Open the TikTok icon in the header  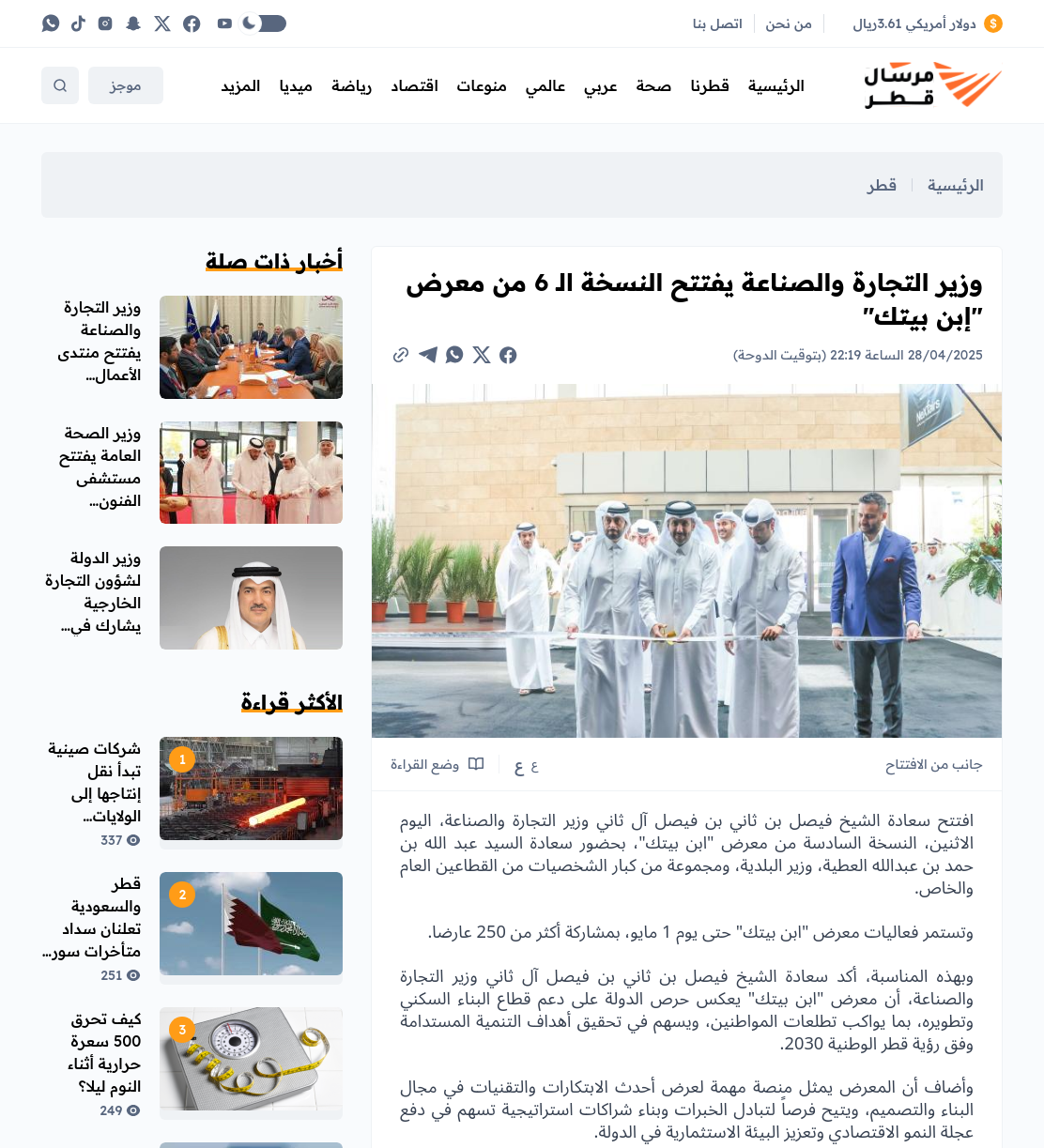tap(78, 23)
